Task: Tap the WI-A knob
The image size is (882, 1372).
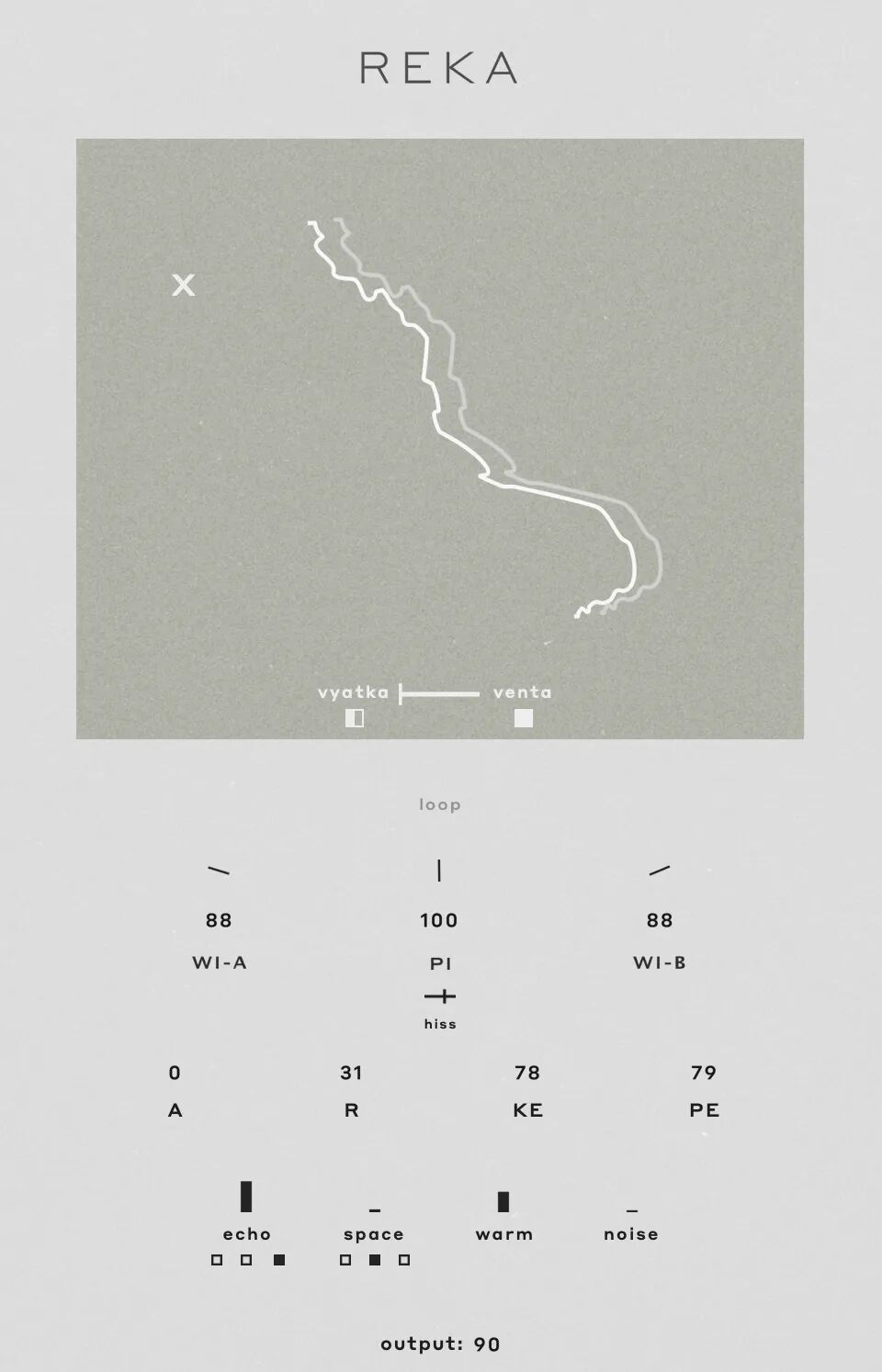Action: click(x=219, y=871)
